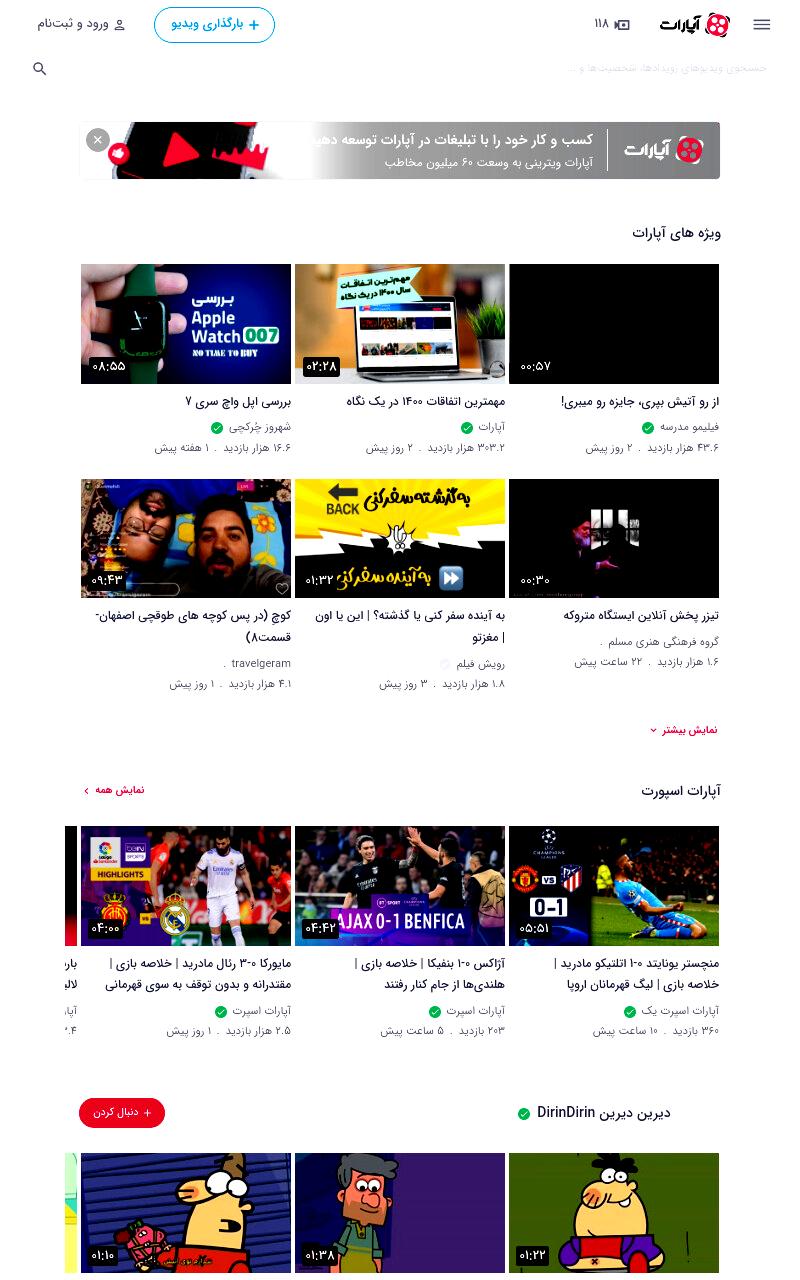The height and width of the screenshot is (1280, 800).
Task: Play تیزر پخش آنلاین ایستگاه متروکه
Action: point(614,538)
